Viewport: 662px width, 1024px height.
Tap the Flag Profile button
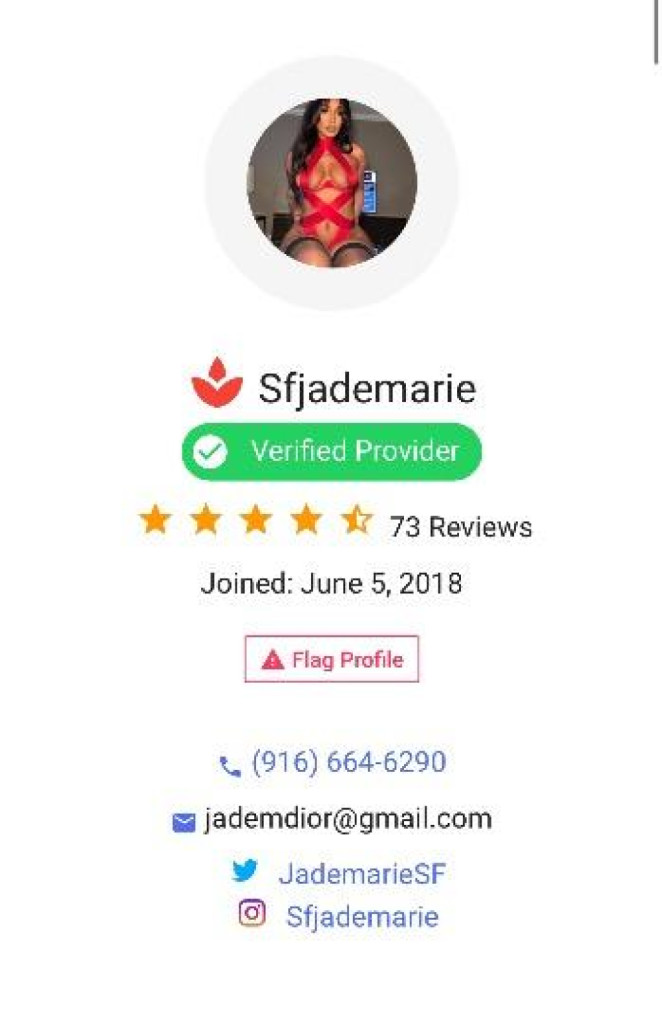(331, 660)
